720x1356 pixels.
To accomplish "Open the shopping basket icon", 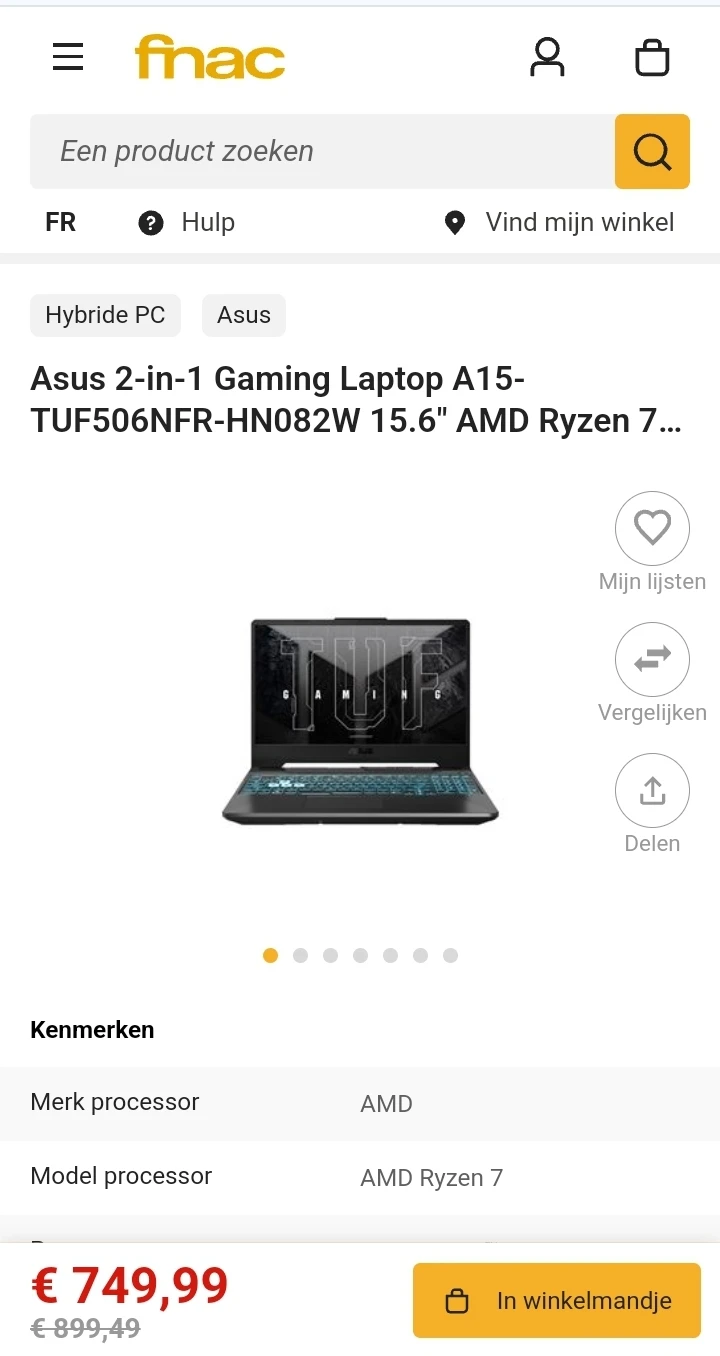I will click(x=652, y=57).
